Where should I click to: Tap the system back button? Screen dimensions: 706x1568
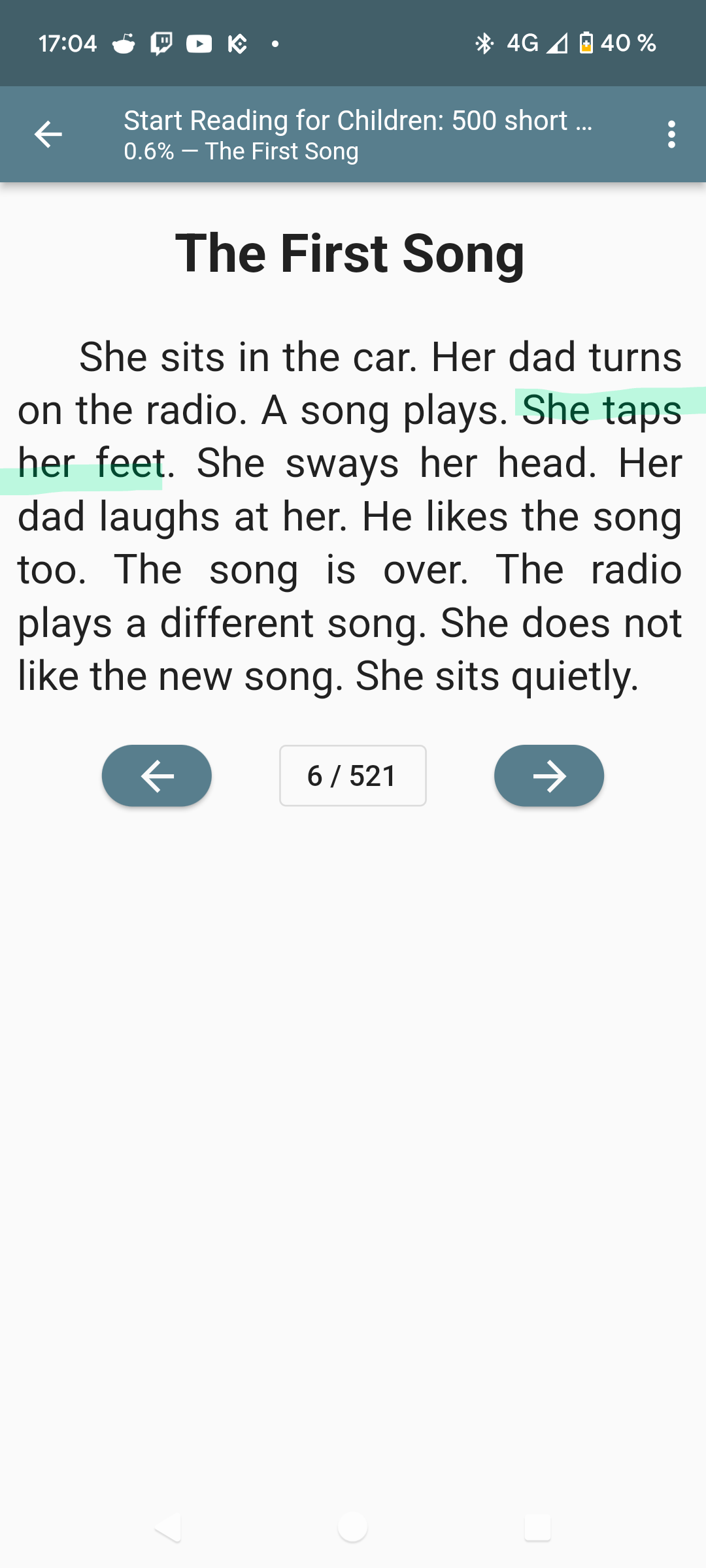(x=169, y=1527)
